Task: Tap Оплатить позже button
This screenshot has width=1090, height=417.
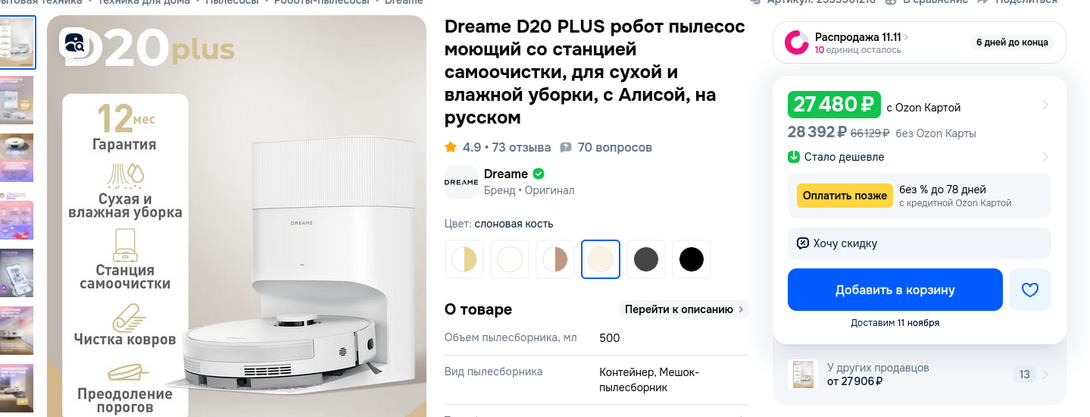Action: (x=844, y=196)
